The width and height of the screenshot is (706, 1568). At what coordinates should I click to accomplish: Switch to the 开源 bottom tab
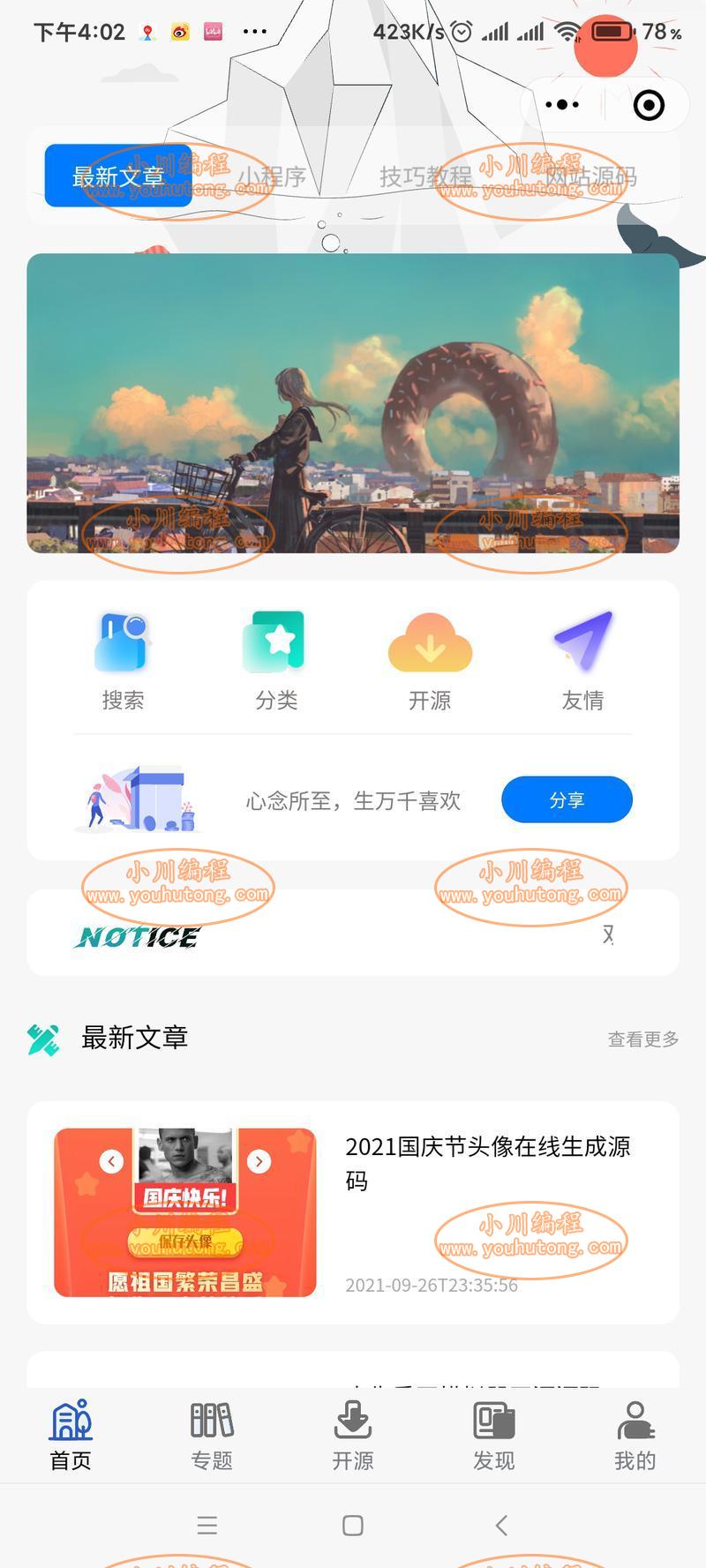(x=353, y=1435)
